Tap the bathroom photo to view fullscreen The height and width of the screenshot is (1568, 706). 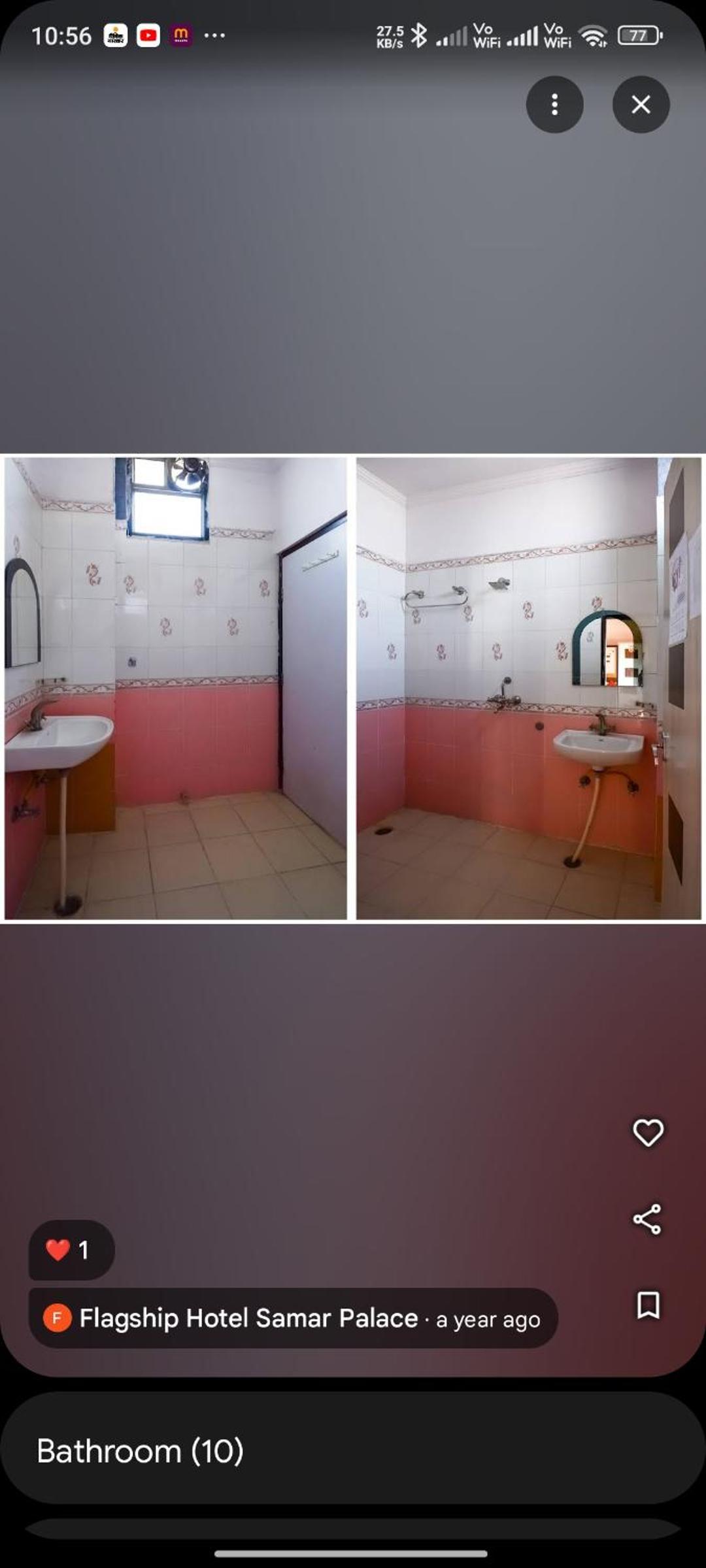(353, 688)
